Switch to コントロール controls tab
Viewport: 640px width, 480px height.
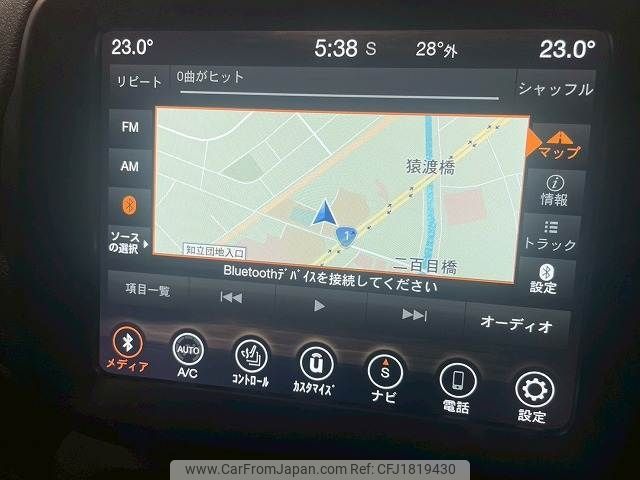pos(251,366)
